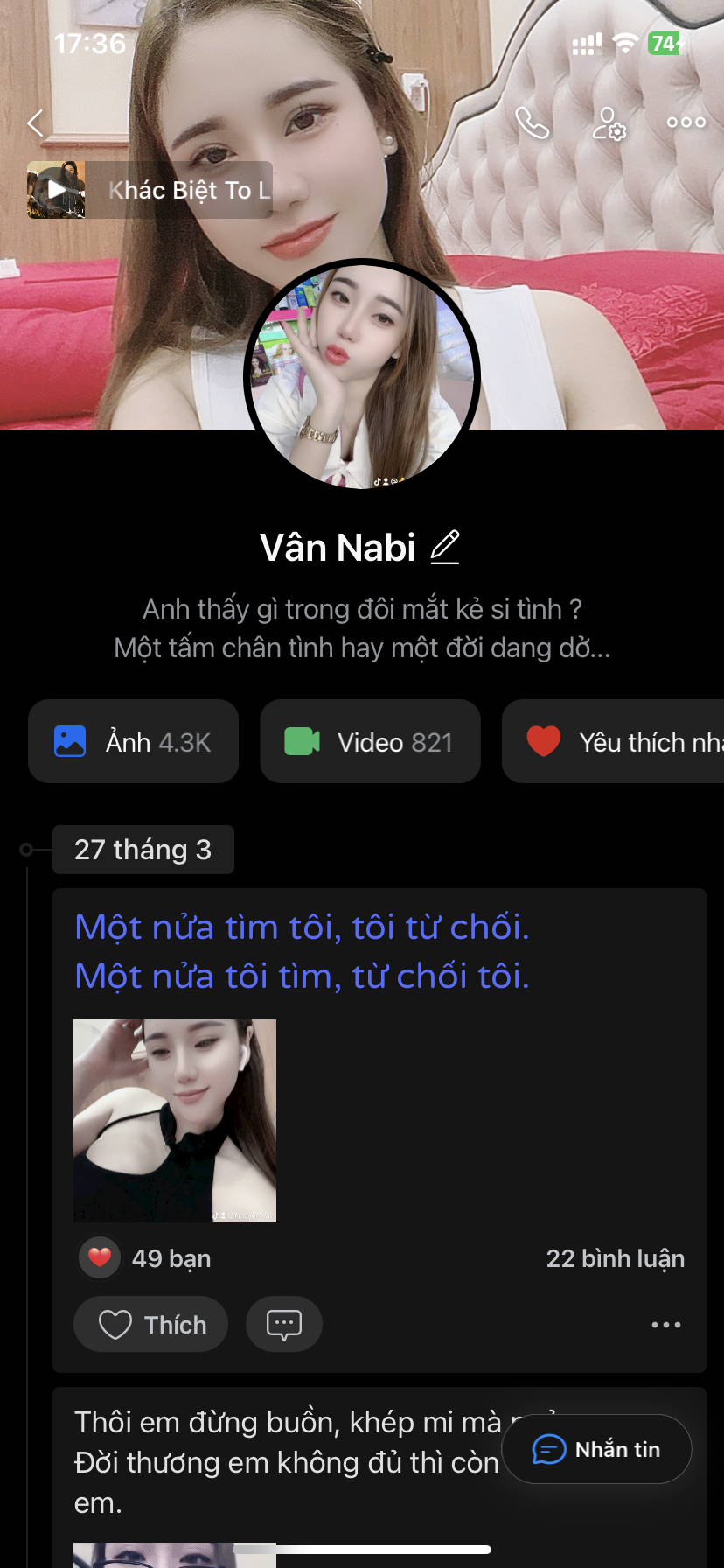
Task: Like the post with Thích button
Action: [151, 1324]
